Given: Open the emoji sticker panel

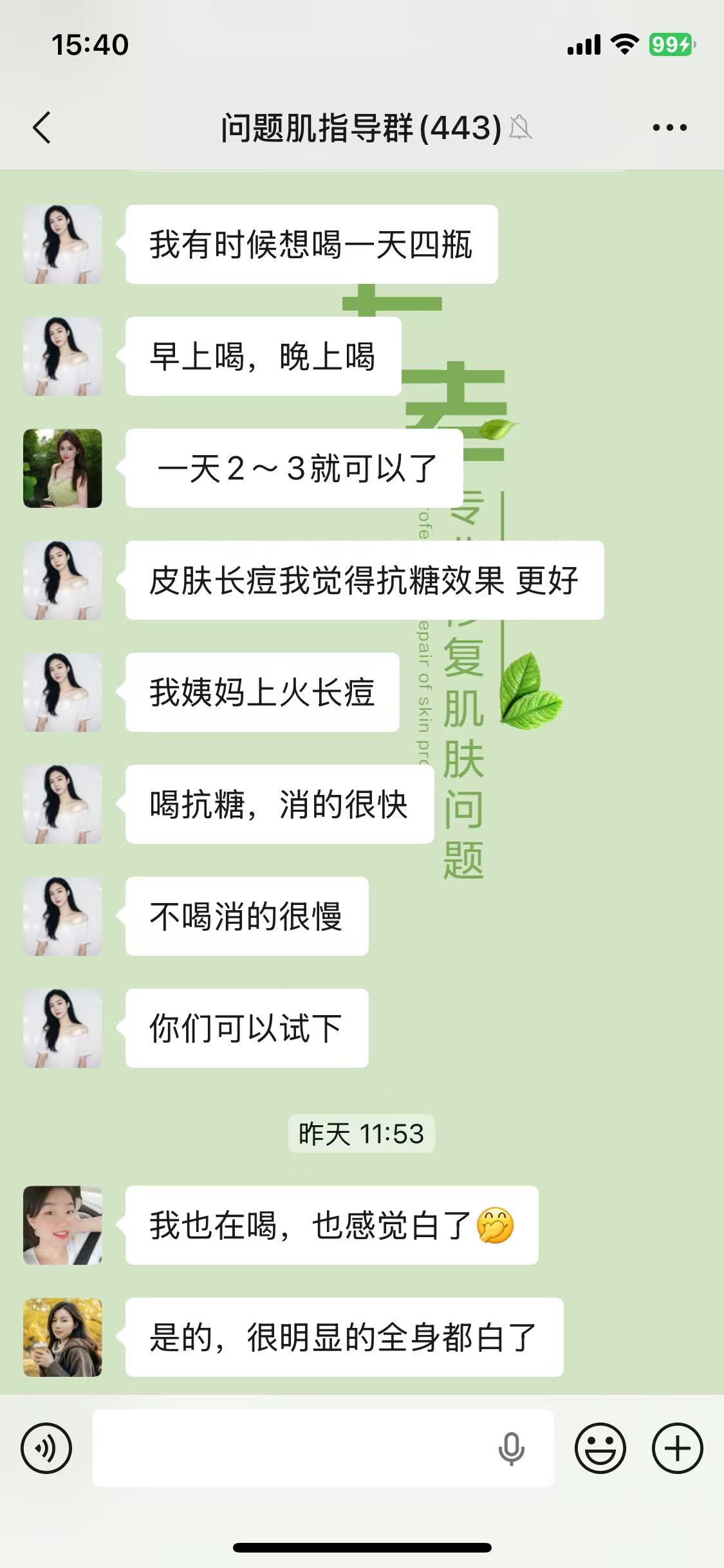Looking at the screenshot, I should pyautogui.click(x=600, y=1448).
